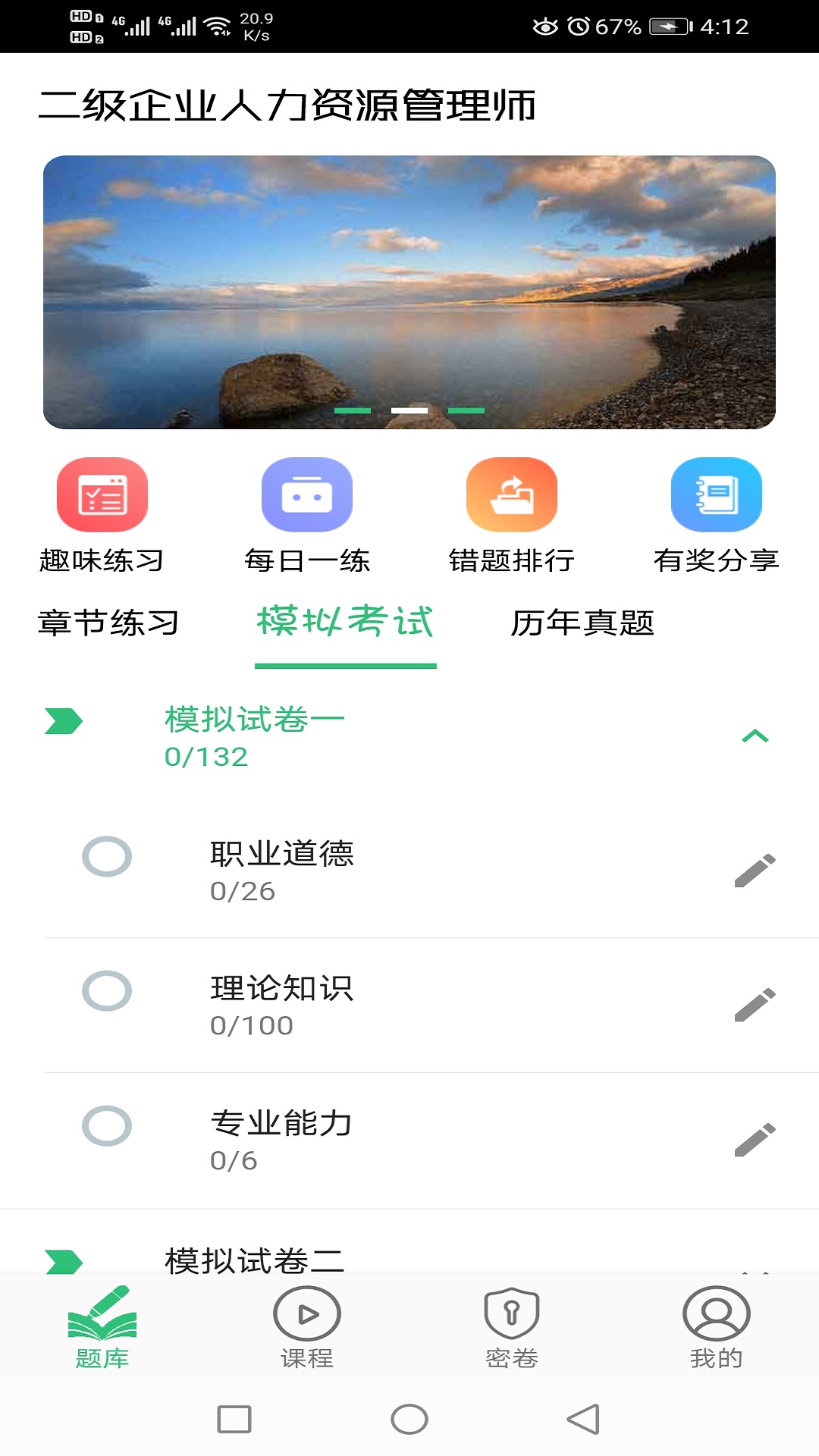Collapse 模拟试卷一 with the chevron
Viewport: 819px width, 1456px height.
(755, 734)
